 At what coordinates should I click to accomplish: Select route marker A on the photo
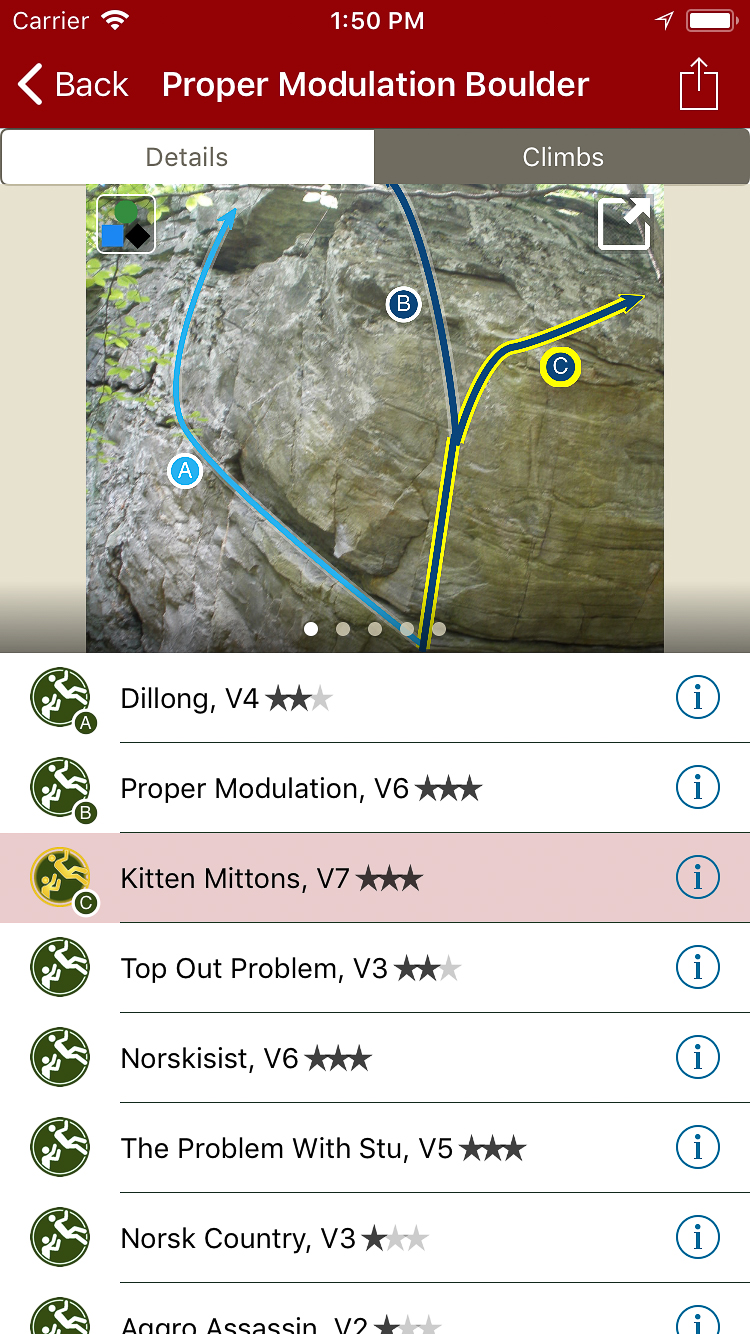click(185, 470)
